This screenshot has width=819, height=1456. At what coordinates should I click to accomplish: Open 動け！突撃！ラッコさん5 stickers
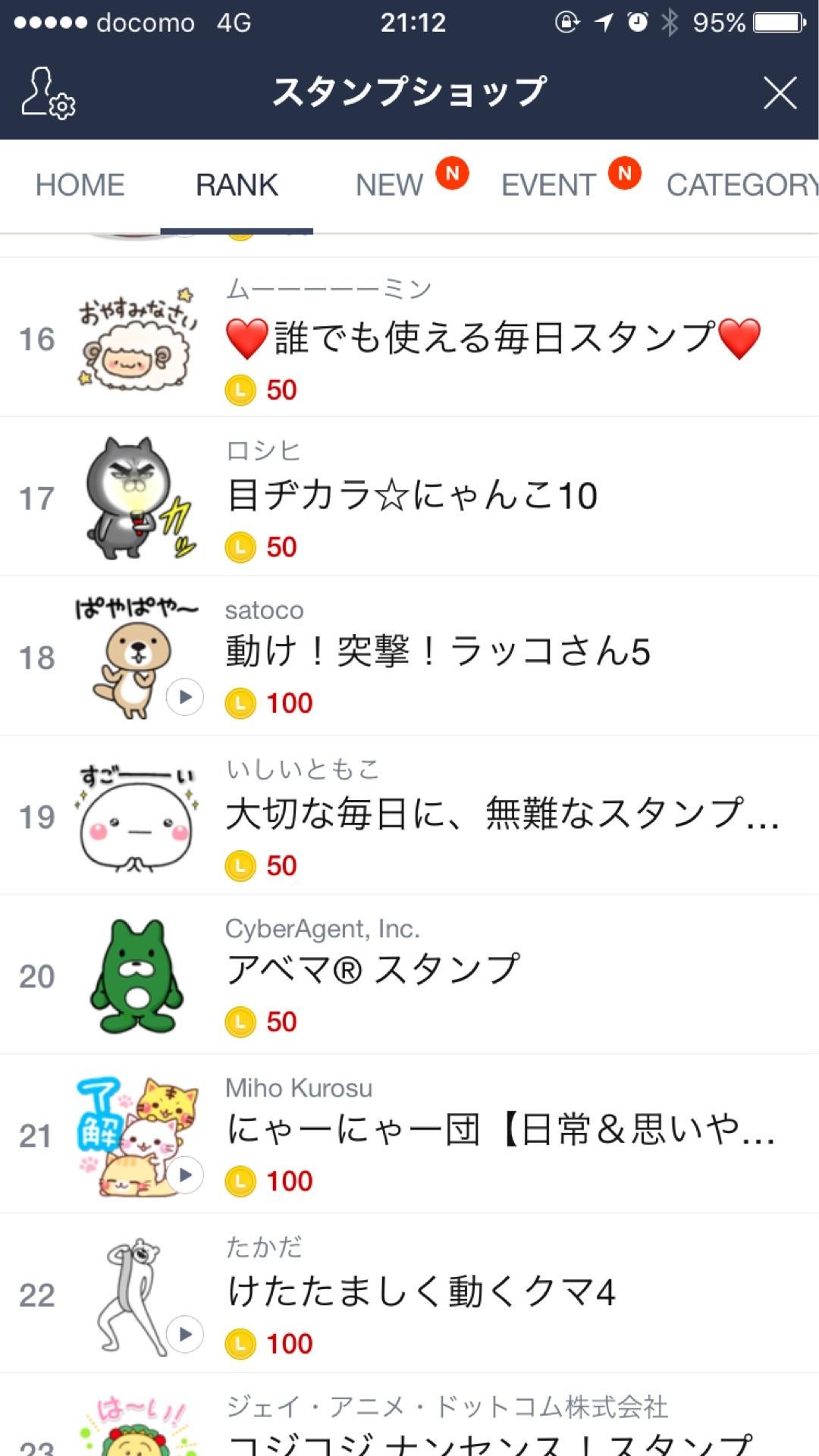pyautogui.click(x=438, y=653)
